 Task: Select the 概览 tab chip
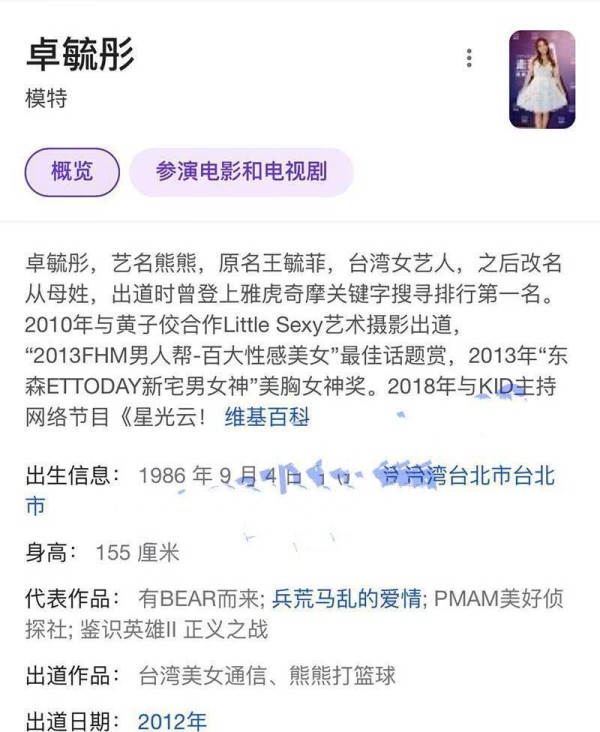pyautogui.click(x=72, y=171)
